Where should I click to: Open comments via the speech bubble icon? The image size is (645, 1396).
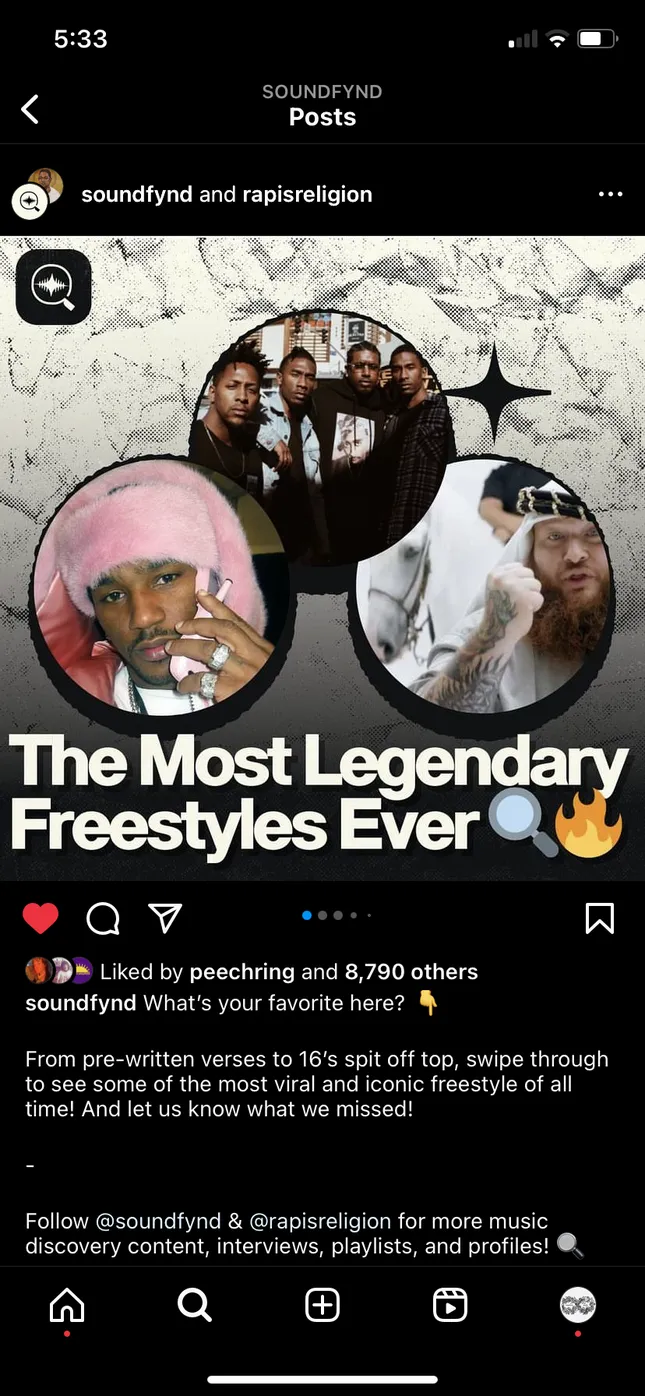click(x=103, y=917)
